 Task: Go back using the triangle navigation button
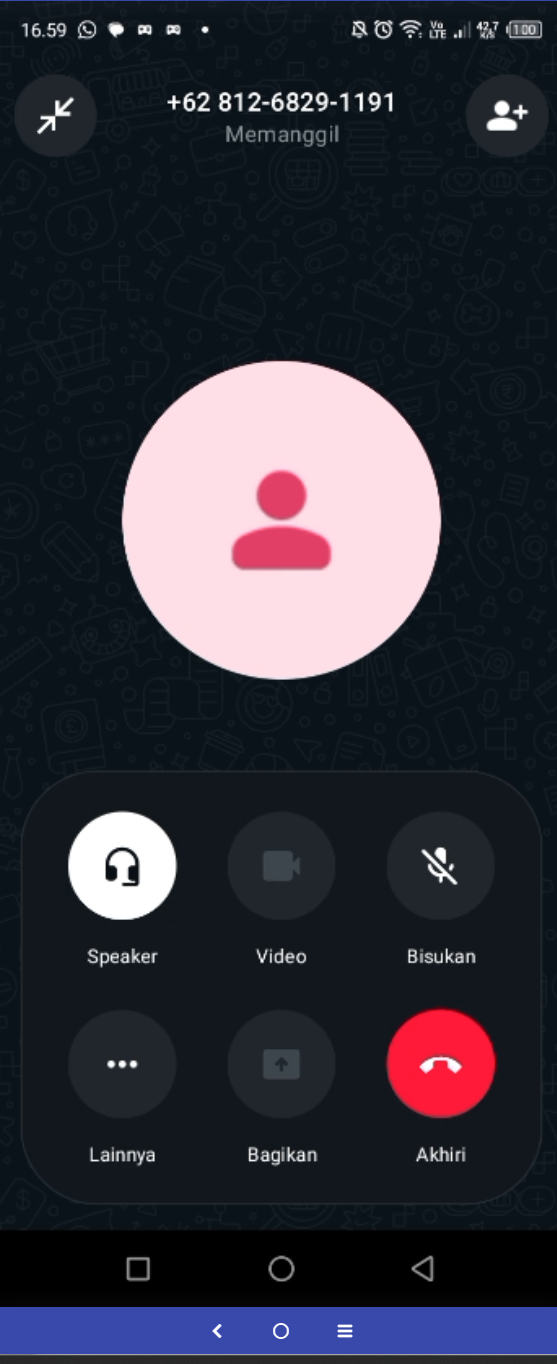coord(422,1269)
